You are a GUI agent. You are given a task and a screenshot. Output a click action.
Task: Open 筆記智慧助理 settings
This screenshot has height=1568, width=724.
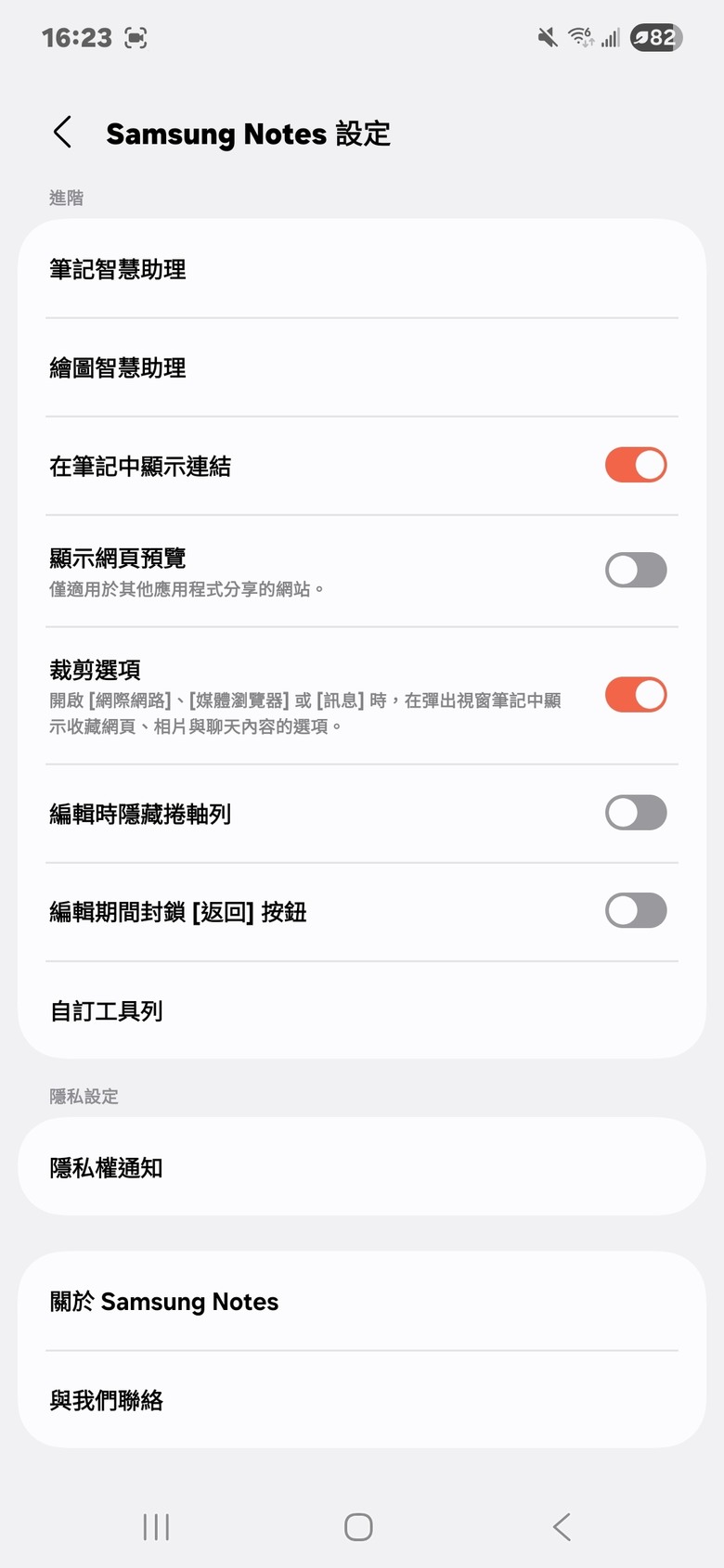[362, 270]
